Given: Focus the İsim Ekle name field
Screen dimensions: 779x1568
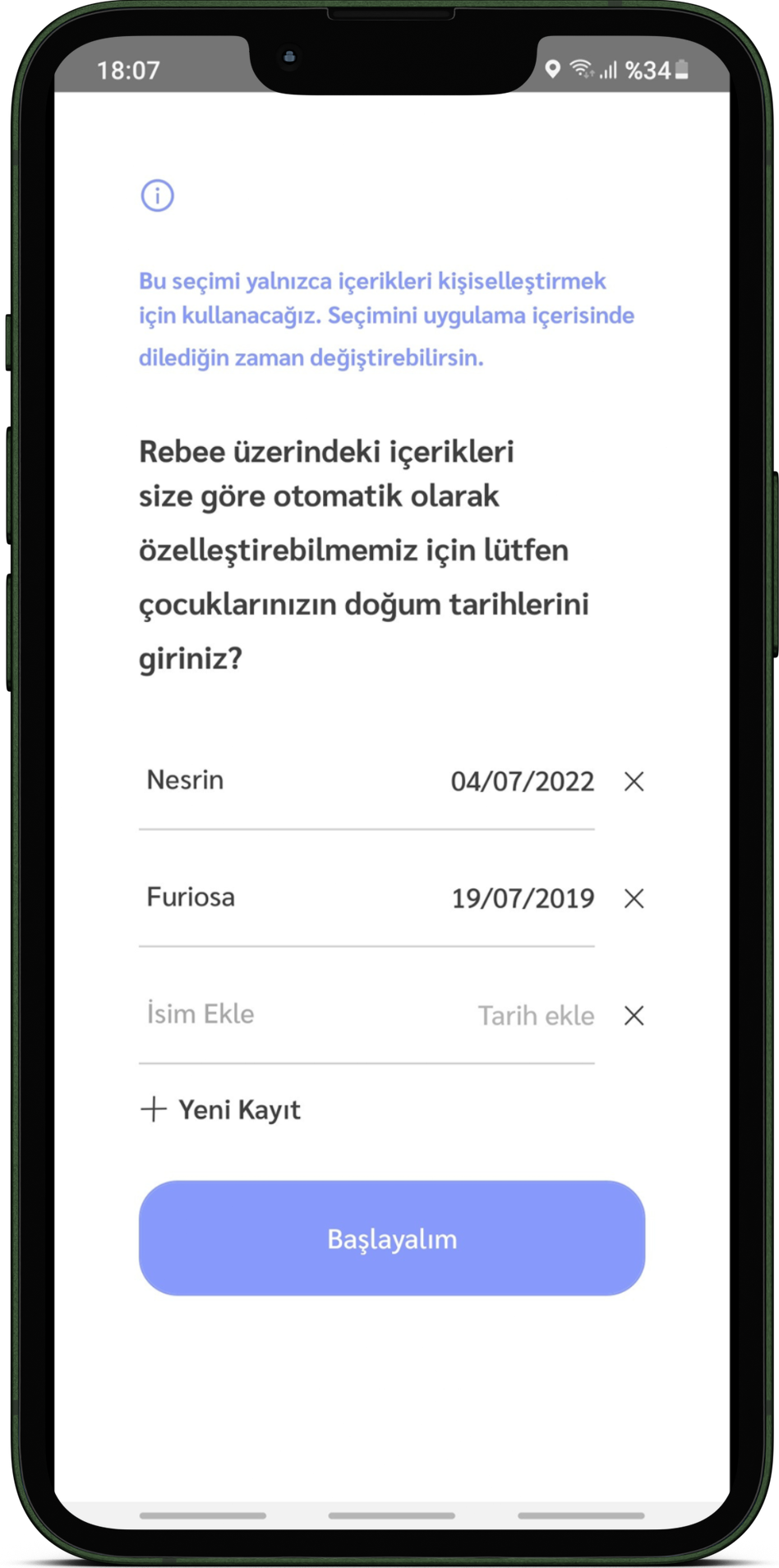Looking at the screenshot, I should 201,1014.
